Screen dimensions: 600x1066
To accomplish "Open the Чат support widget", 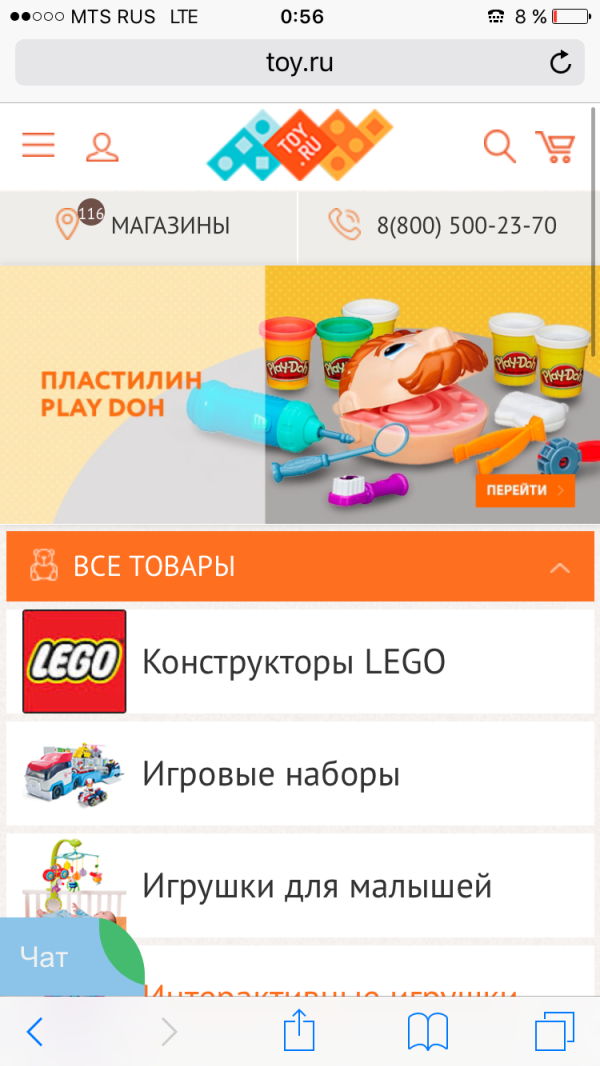I will (50, 958).
